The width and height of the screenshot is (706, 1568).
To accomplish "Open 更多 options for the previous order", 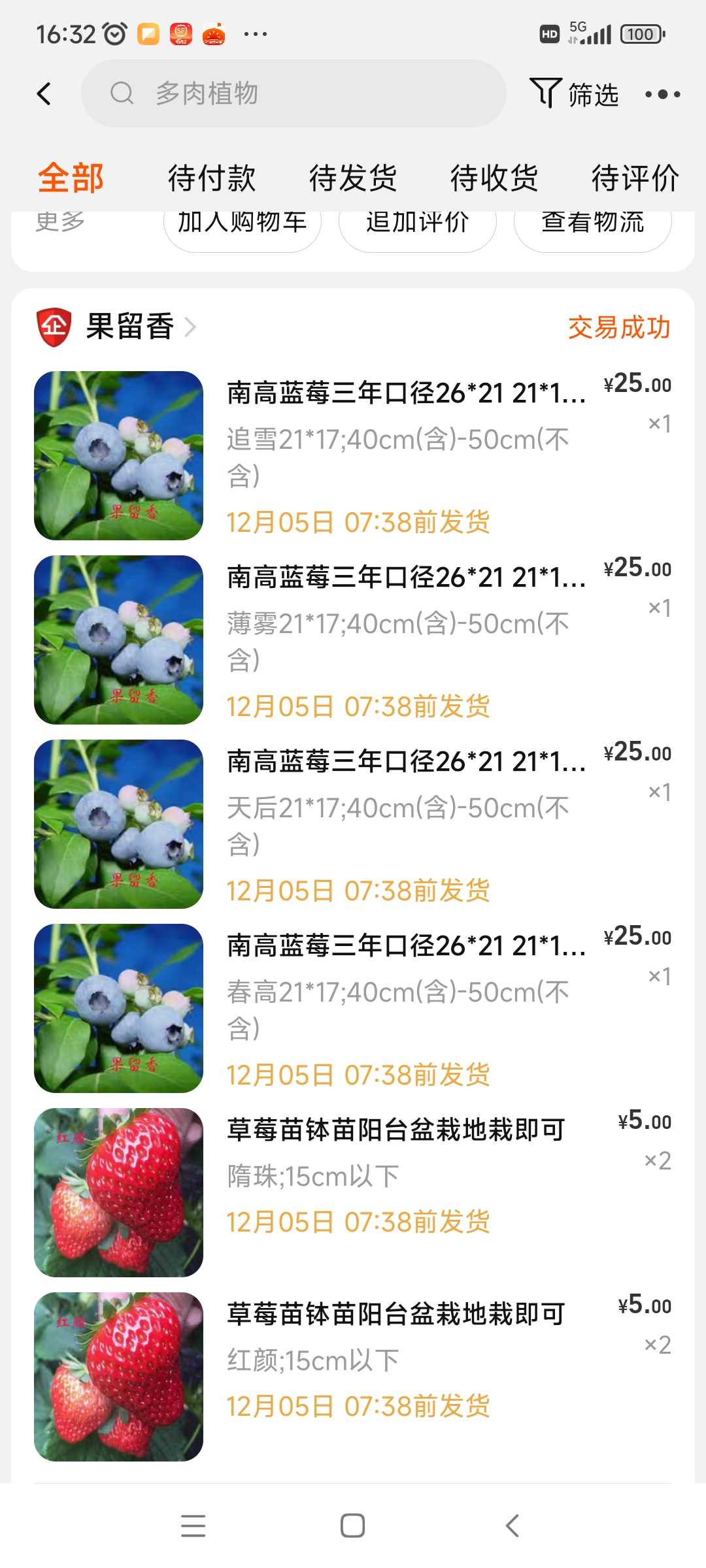I will pos(60,222).
